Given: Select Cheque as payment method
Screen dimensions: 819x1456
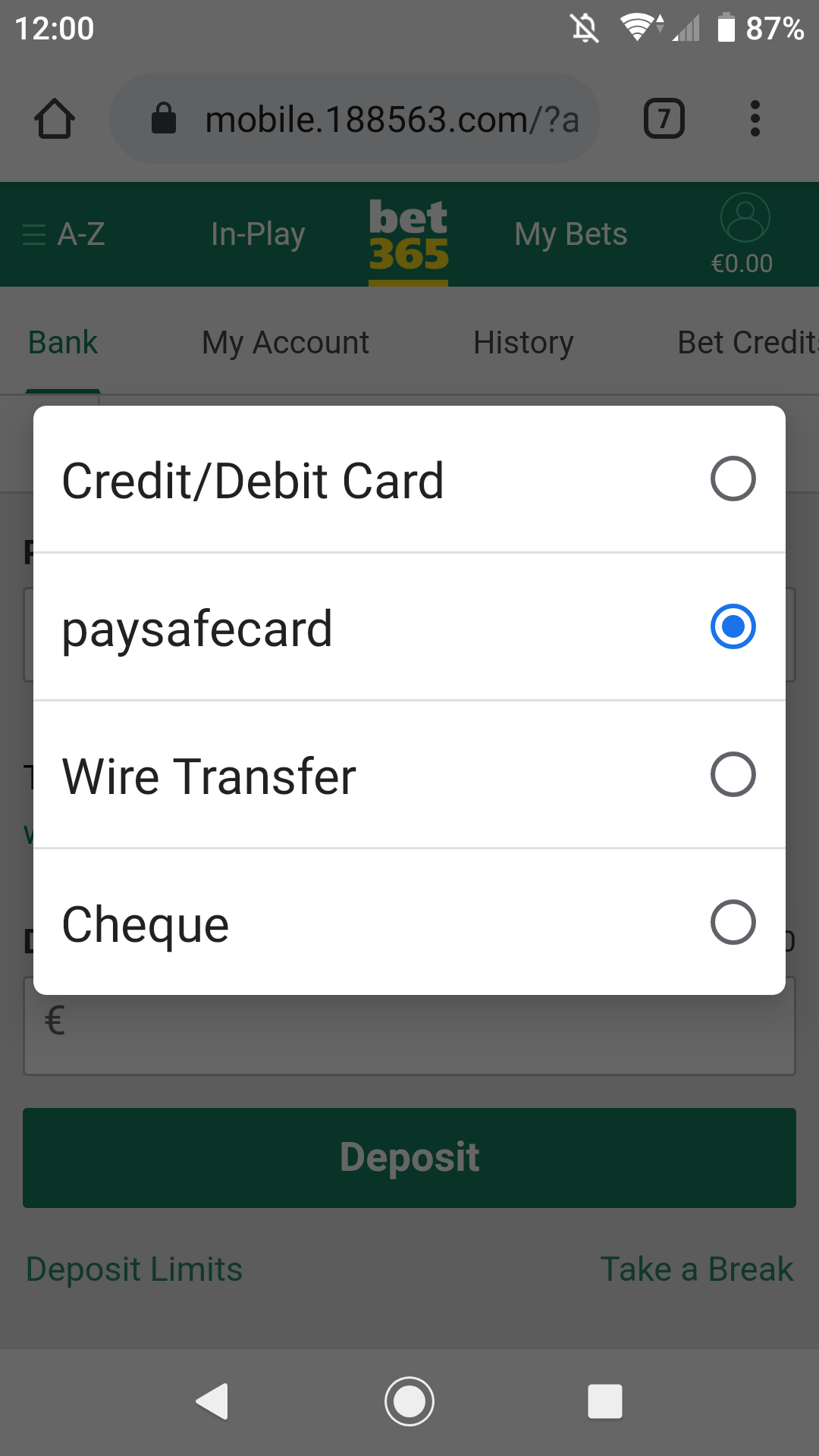Looking at the screenshot, I should pyautogui.click(x=409, y=923).
